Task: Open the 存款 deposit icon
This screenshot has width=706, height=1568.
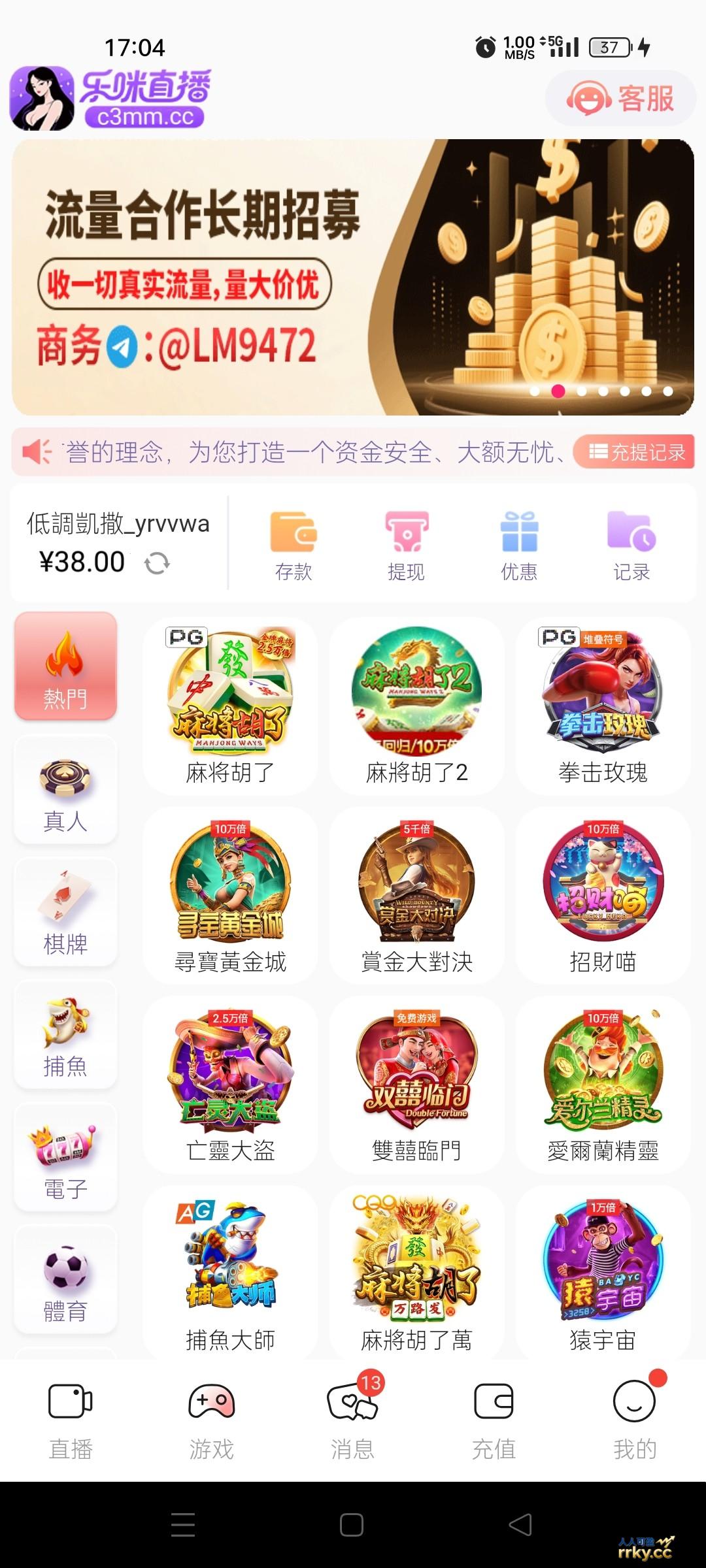Action: (294, 542)
